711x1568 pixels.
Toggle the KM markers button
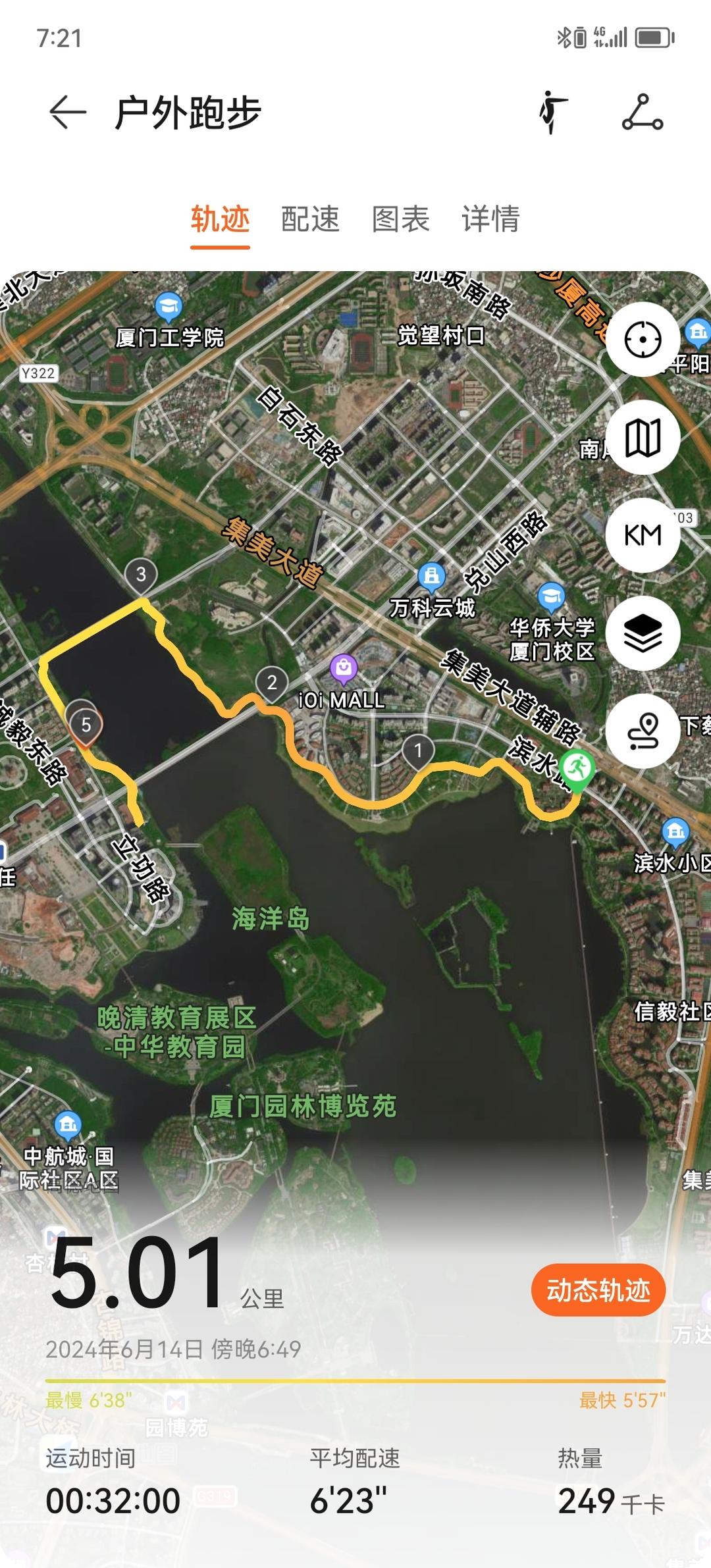(x=643, y=535)
